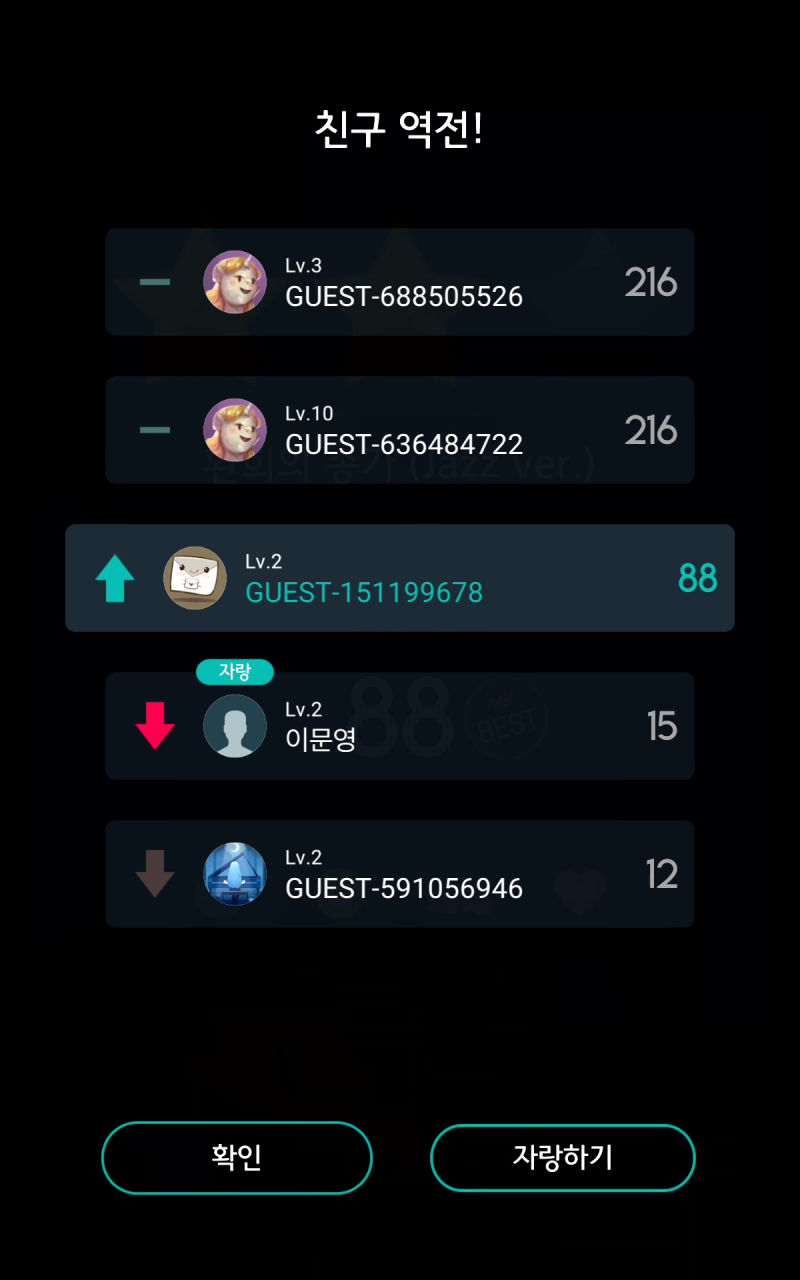Open GUEST-591056946's ranking row

(x=400, y=874)
